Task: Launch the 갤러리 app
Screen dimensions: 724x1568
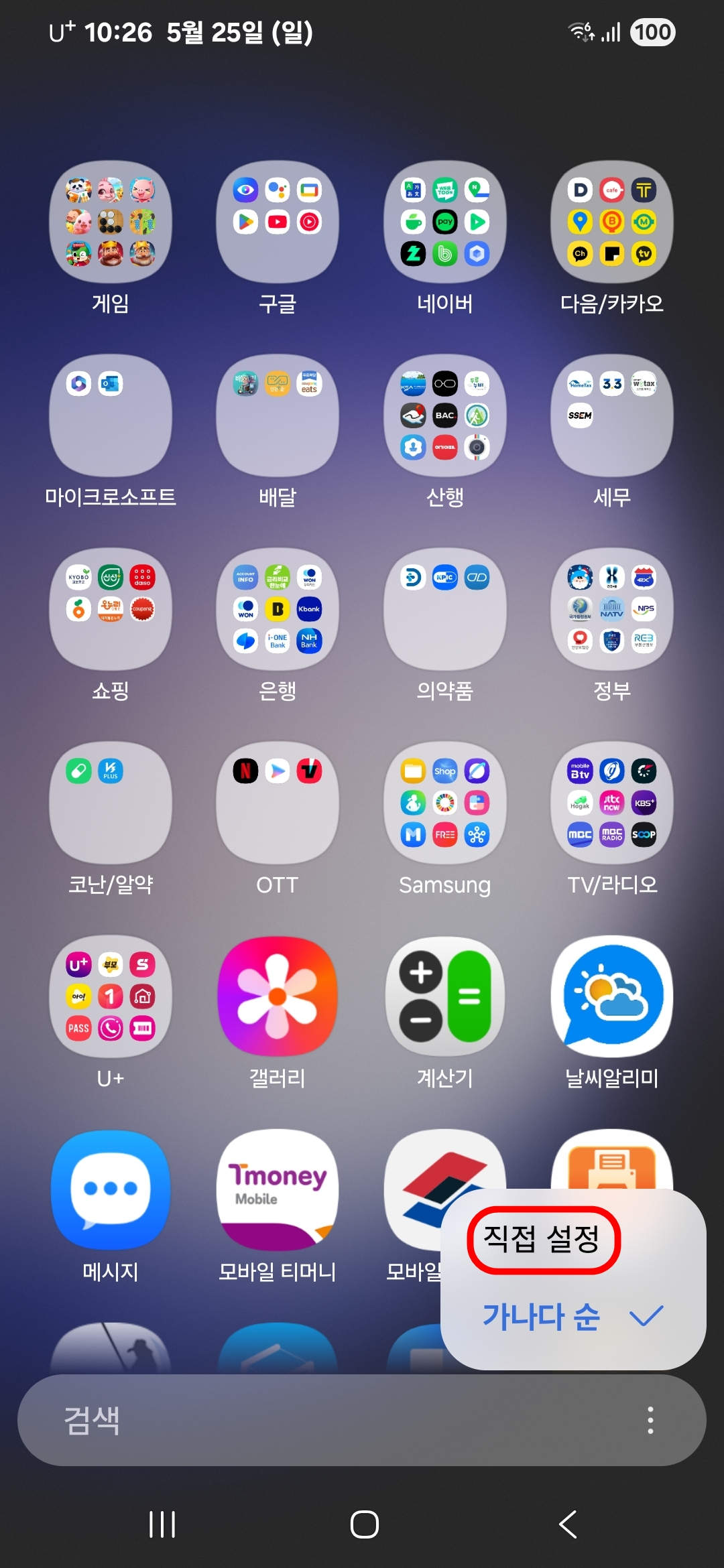Action: [x=277, y=998]
